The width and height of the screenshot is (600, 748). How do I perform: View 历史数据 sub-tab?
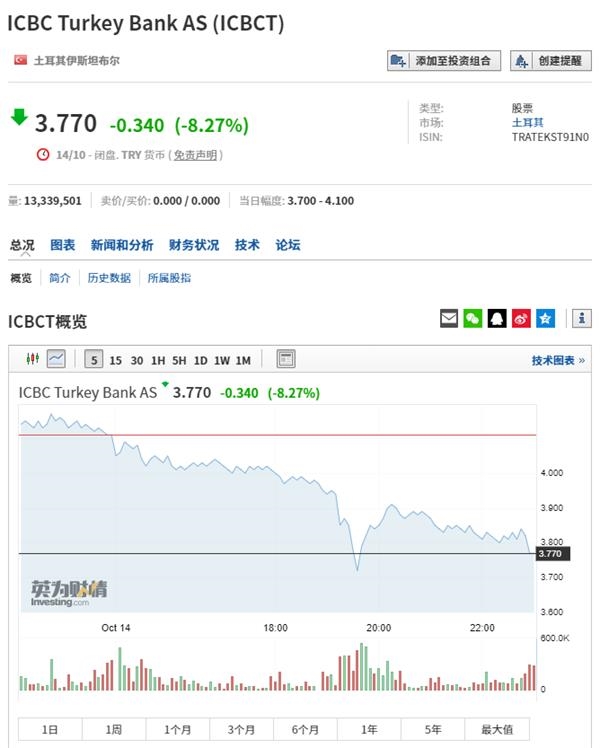point(109,278)
